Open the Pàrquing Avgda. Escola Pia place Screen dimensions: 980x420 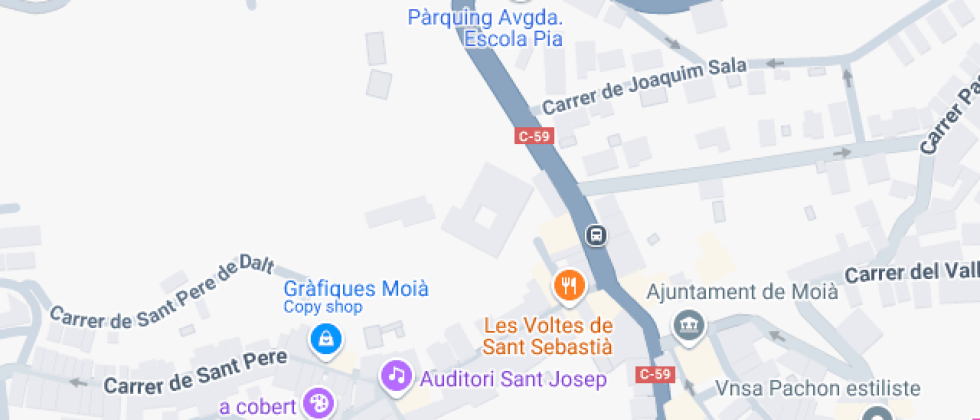click(486, 29)
